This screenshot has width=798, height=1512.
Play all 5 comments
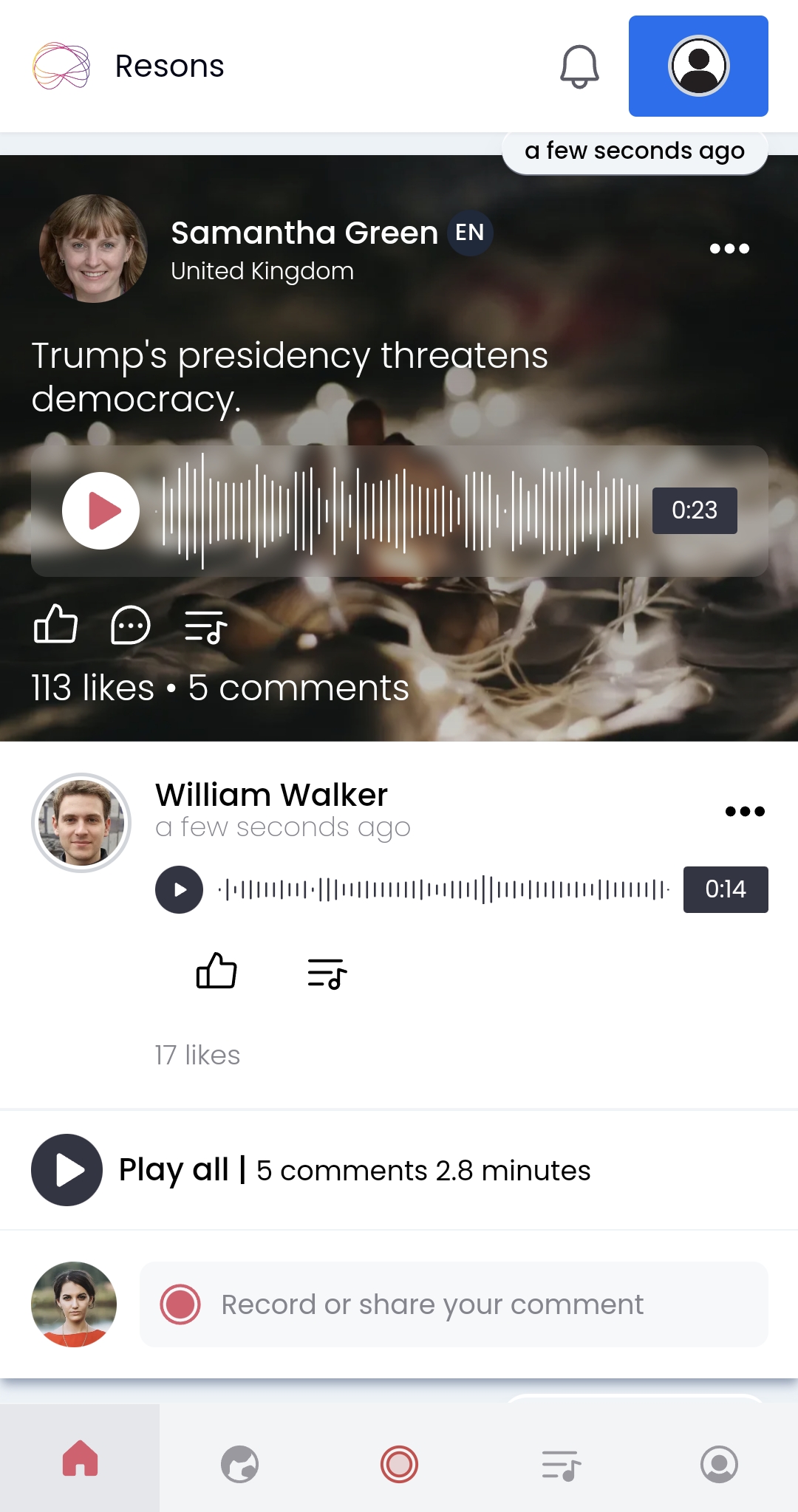pyautogui.click(x=66, y=1170)
